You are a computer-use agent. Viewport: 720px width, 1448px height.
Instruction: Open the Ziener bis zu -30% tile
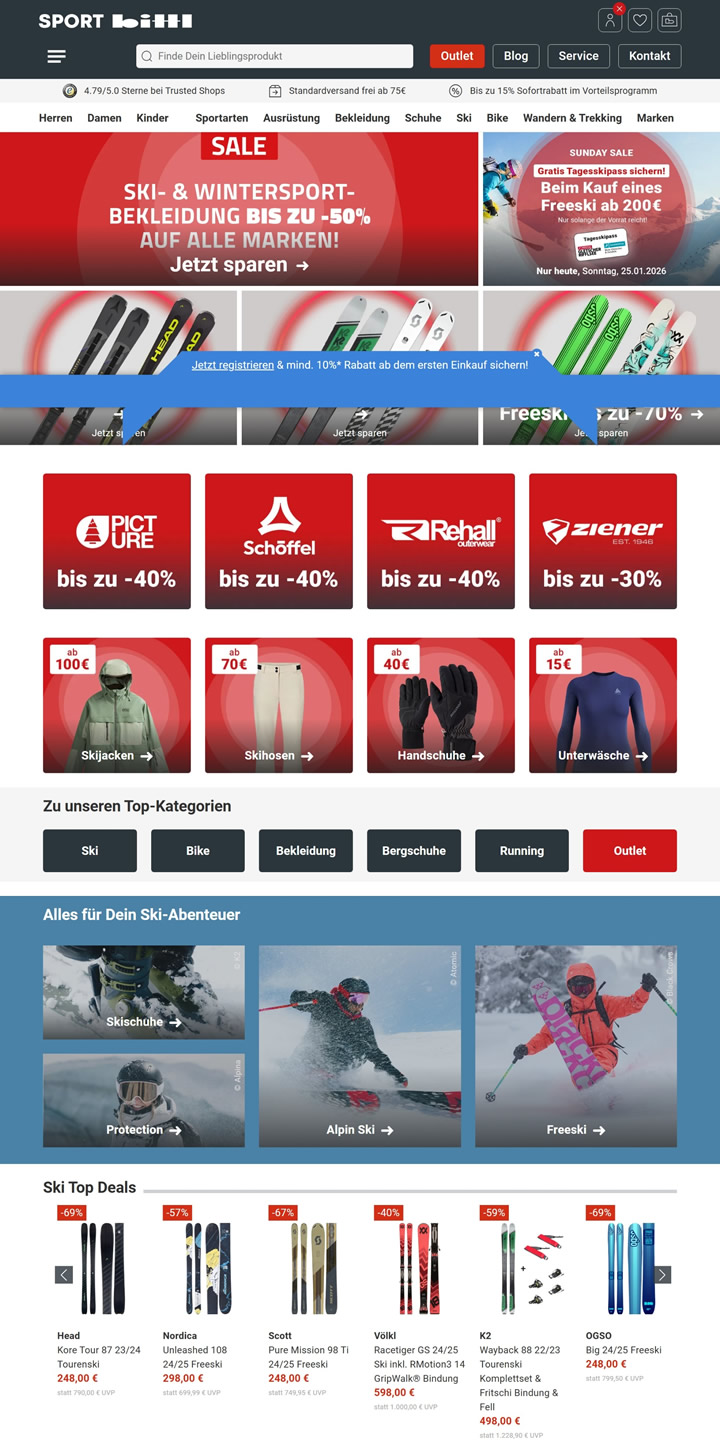(x=602, y=541)
